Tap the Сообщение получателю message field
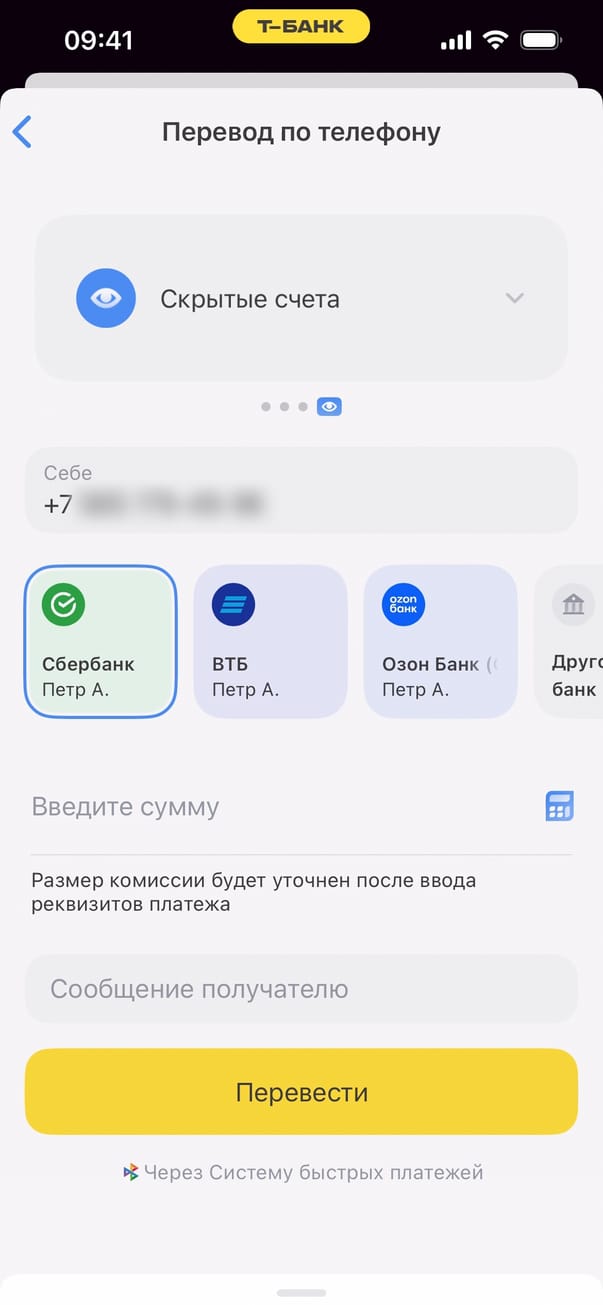The image size is (603, 1305). click(300, 989)
